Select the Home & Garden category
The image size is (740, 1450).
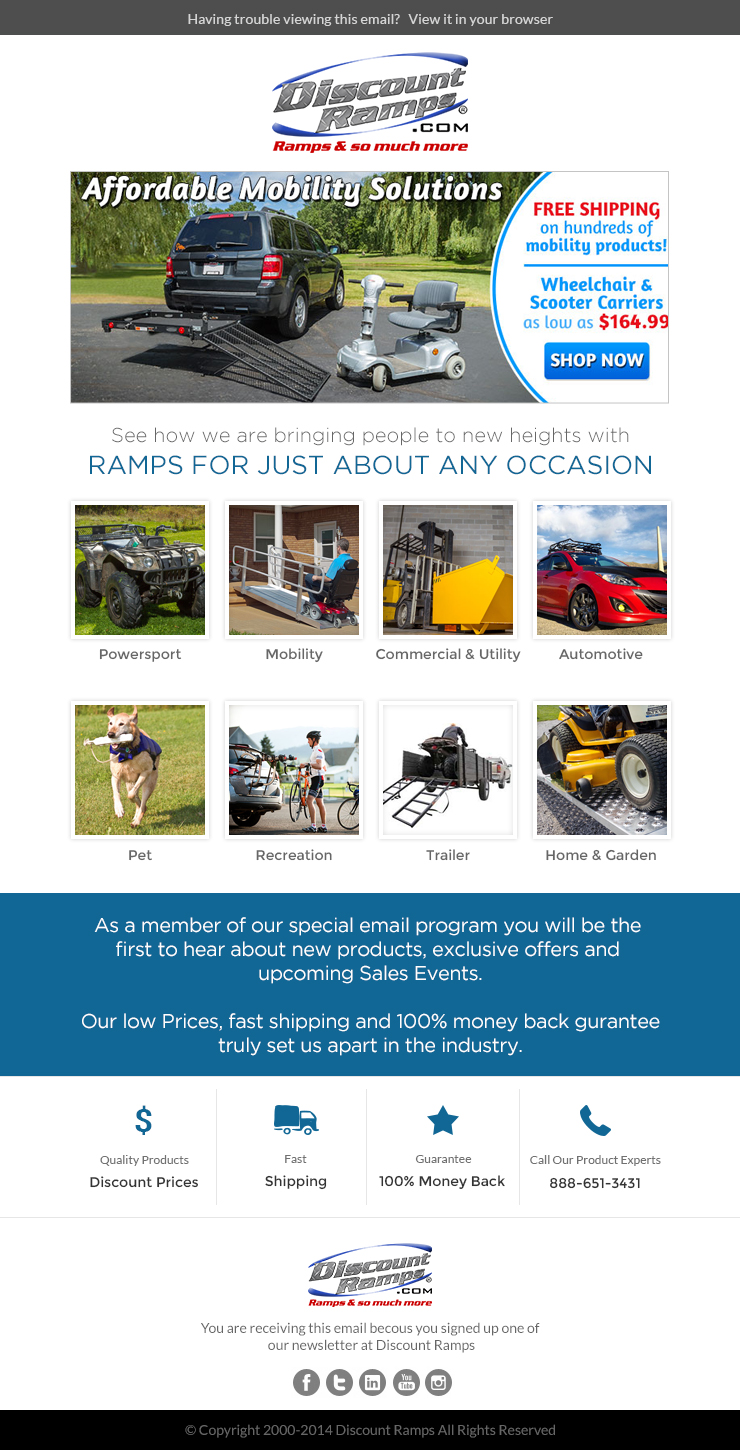tap(601, 770)
